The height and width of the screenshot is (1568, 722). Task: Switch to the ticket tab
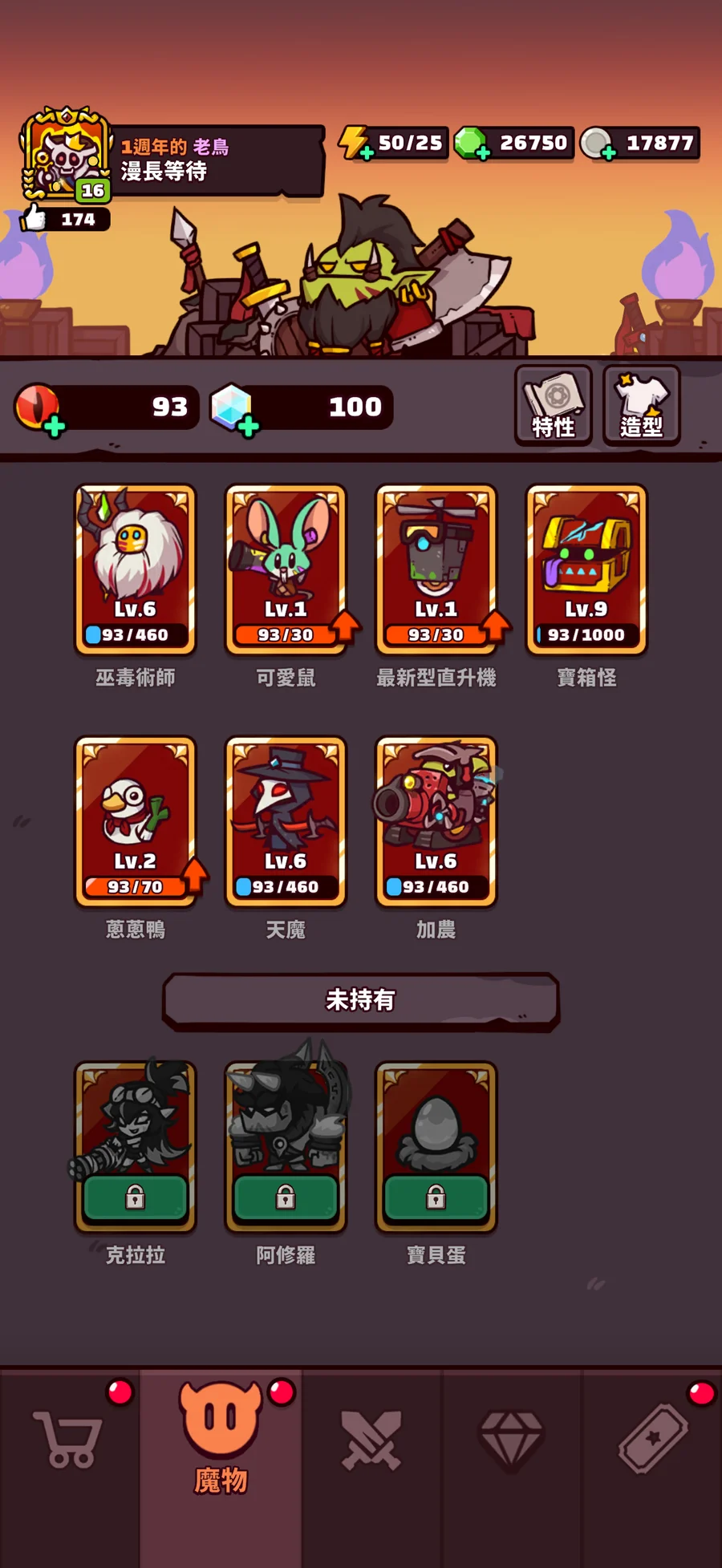(x=652, y=1440)
